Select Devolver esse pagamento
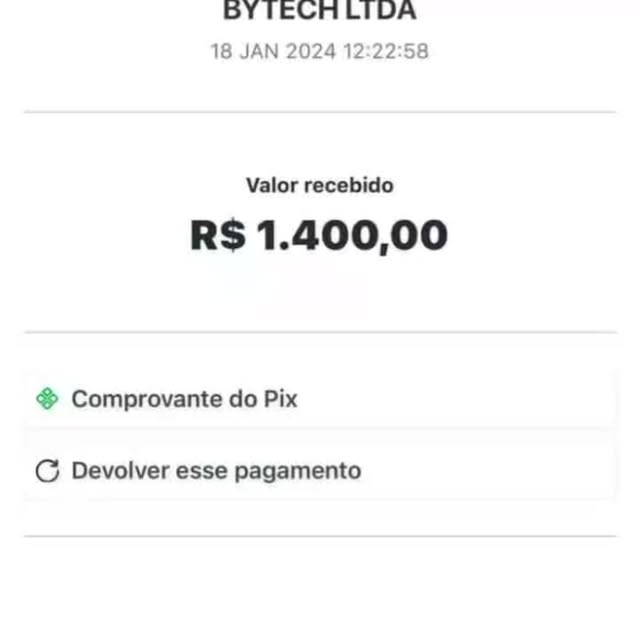640x640 pixels. coord(215,470)
